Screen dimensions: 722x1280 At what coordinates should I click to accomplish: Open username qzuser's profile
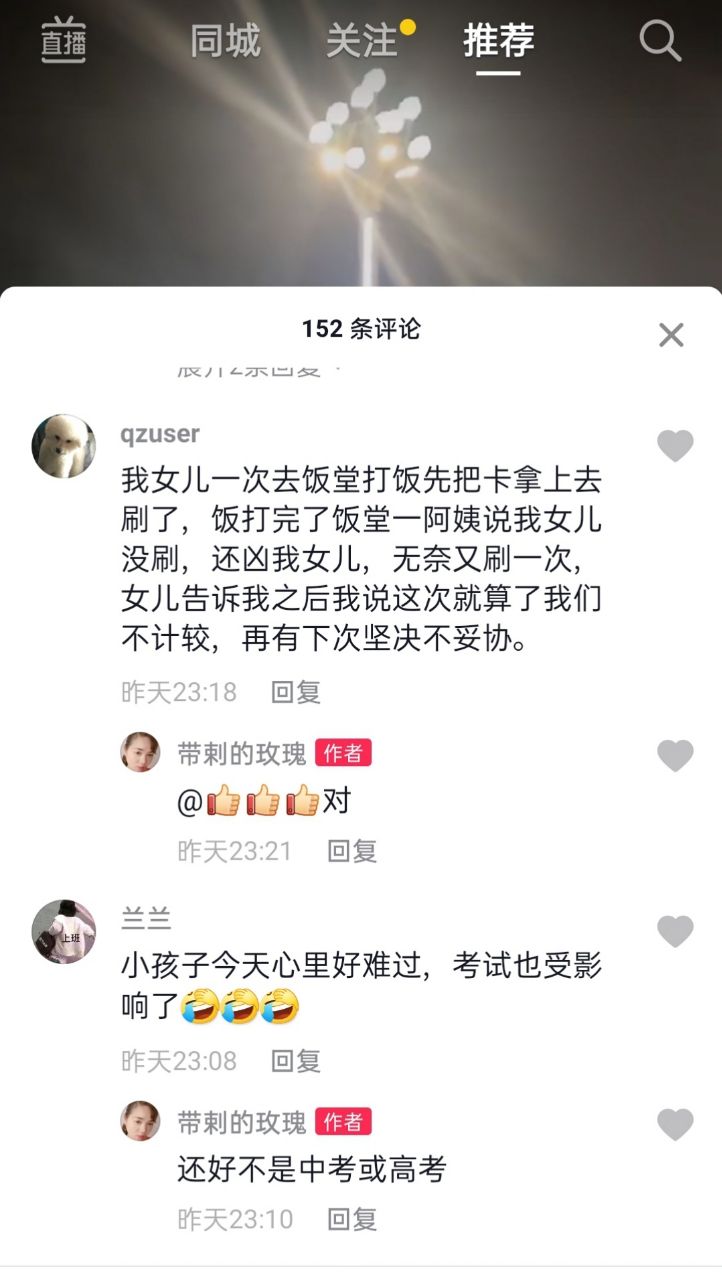tap(160, 434)
